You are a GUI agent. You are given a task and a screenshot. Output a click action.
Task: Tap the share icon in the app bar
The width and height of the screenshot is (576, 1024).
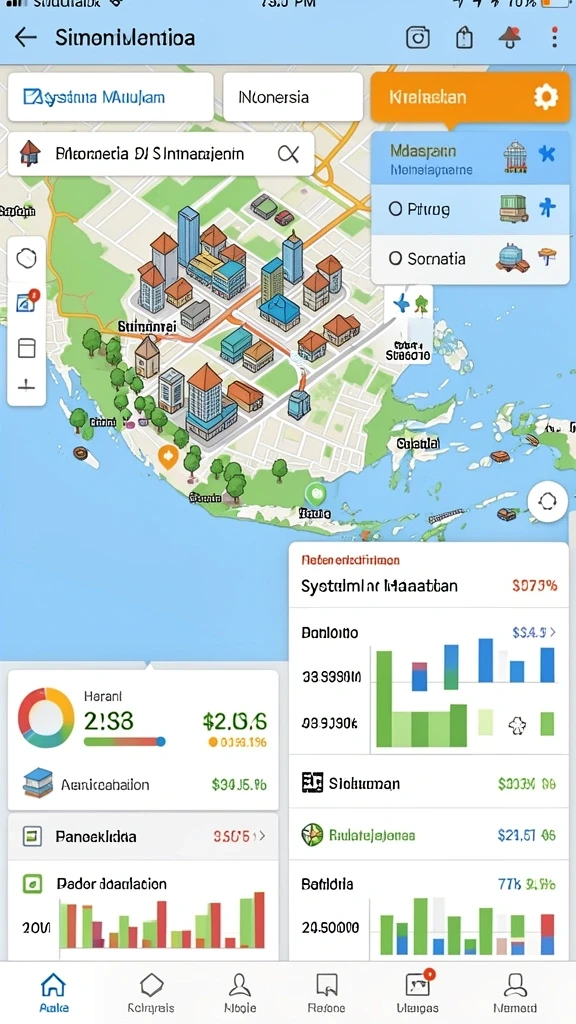point(464,37)
